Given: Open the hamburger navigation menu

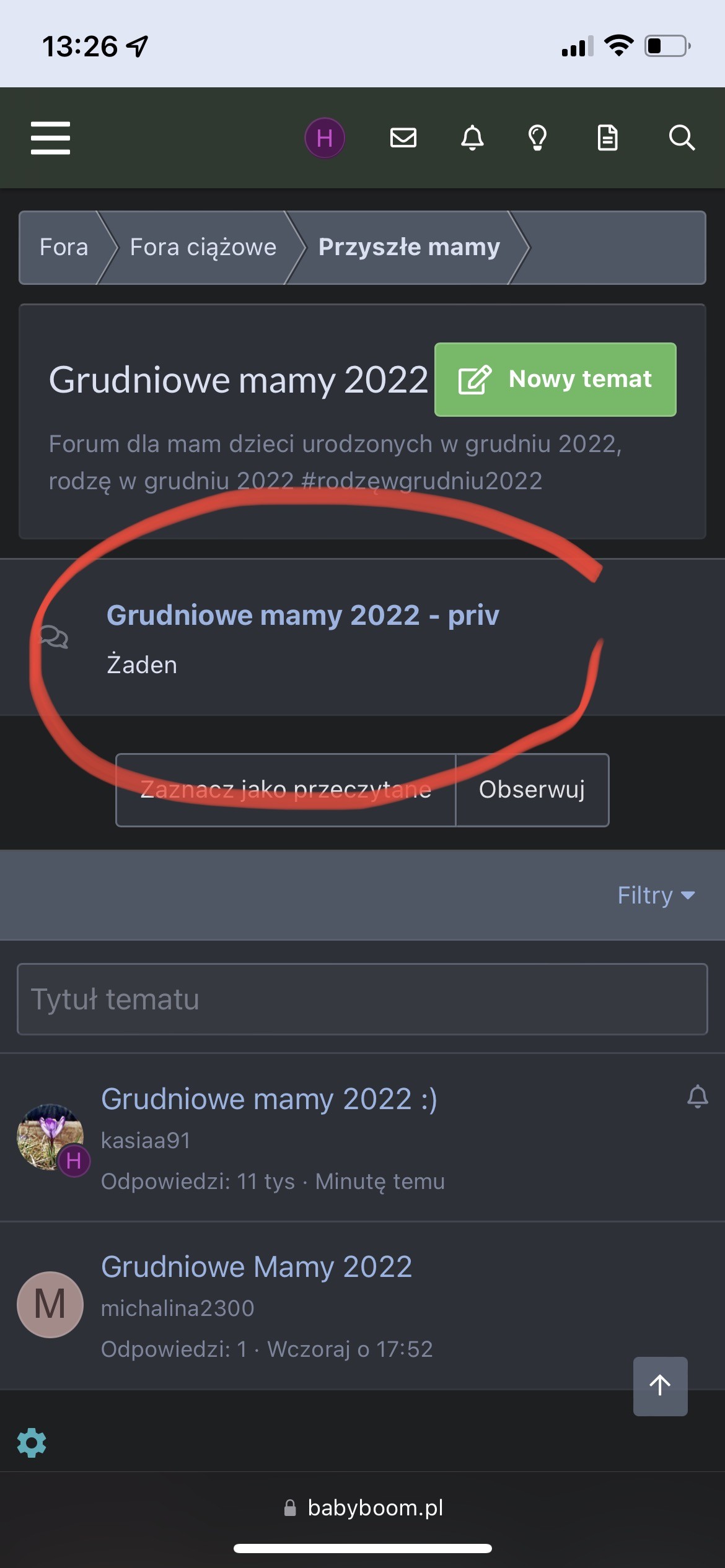Looking at the screenshot, I should [x=51, y=137].
